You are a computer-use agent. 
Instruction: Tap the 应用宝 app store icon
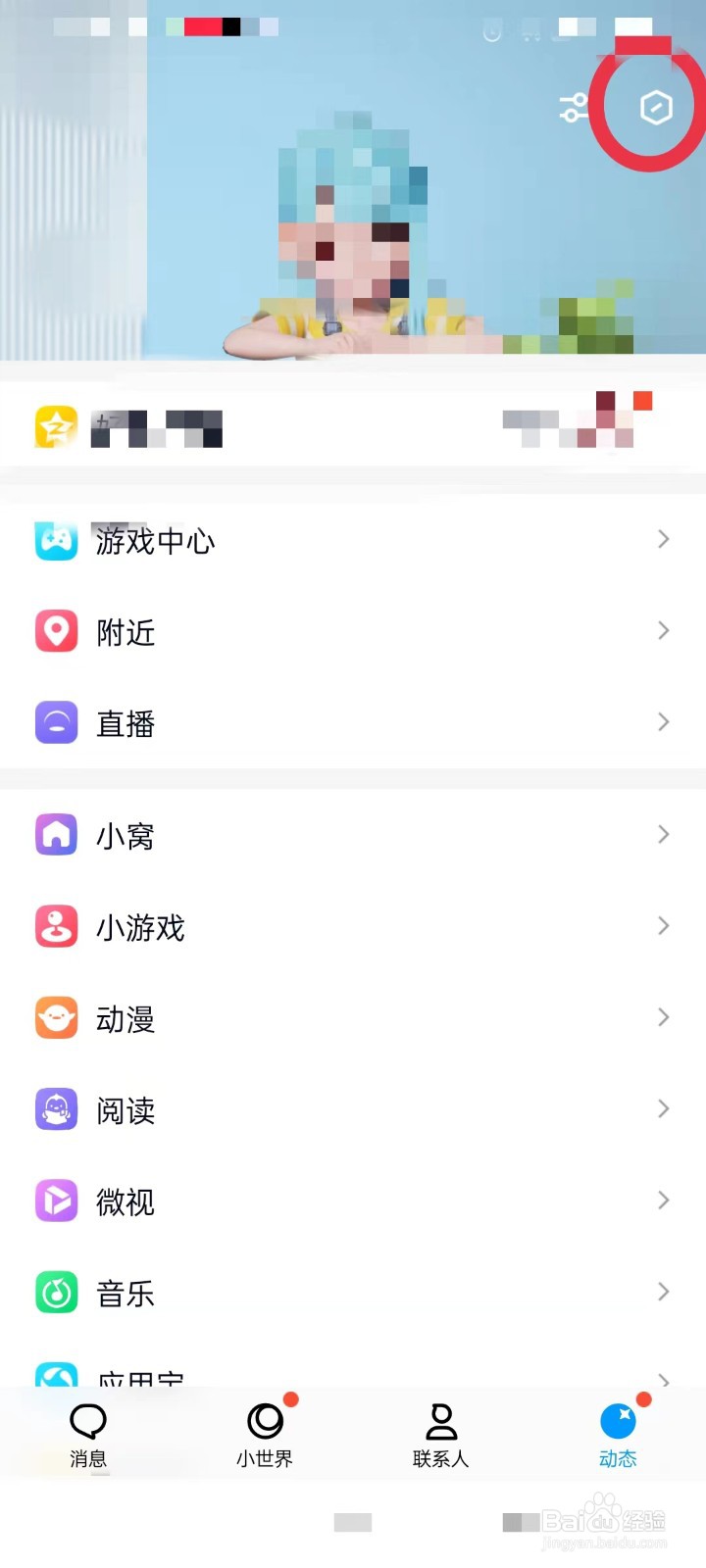[x=56, y=1377]
